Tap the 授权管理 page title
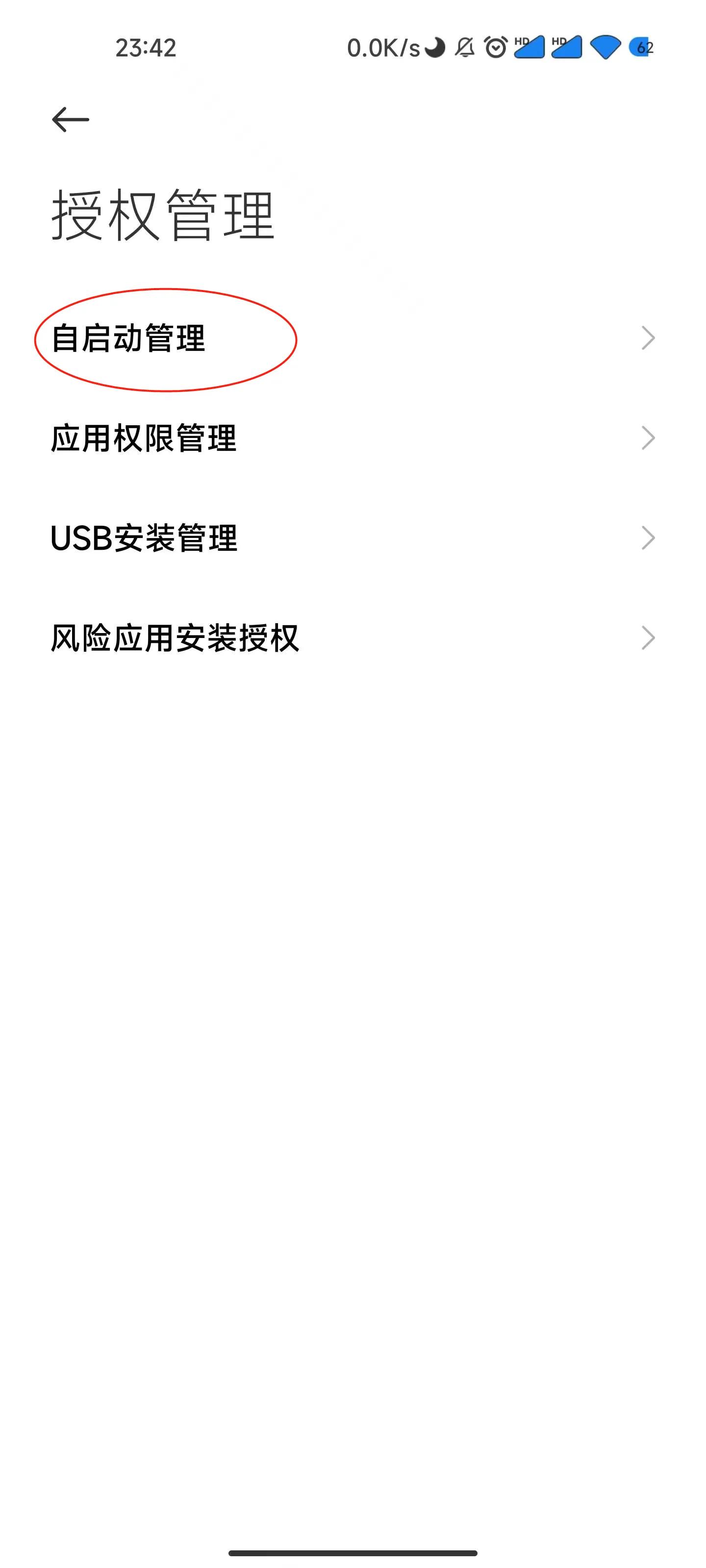Screen dimensions: 706x1568 (163, 214)
